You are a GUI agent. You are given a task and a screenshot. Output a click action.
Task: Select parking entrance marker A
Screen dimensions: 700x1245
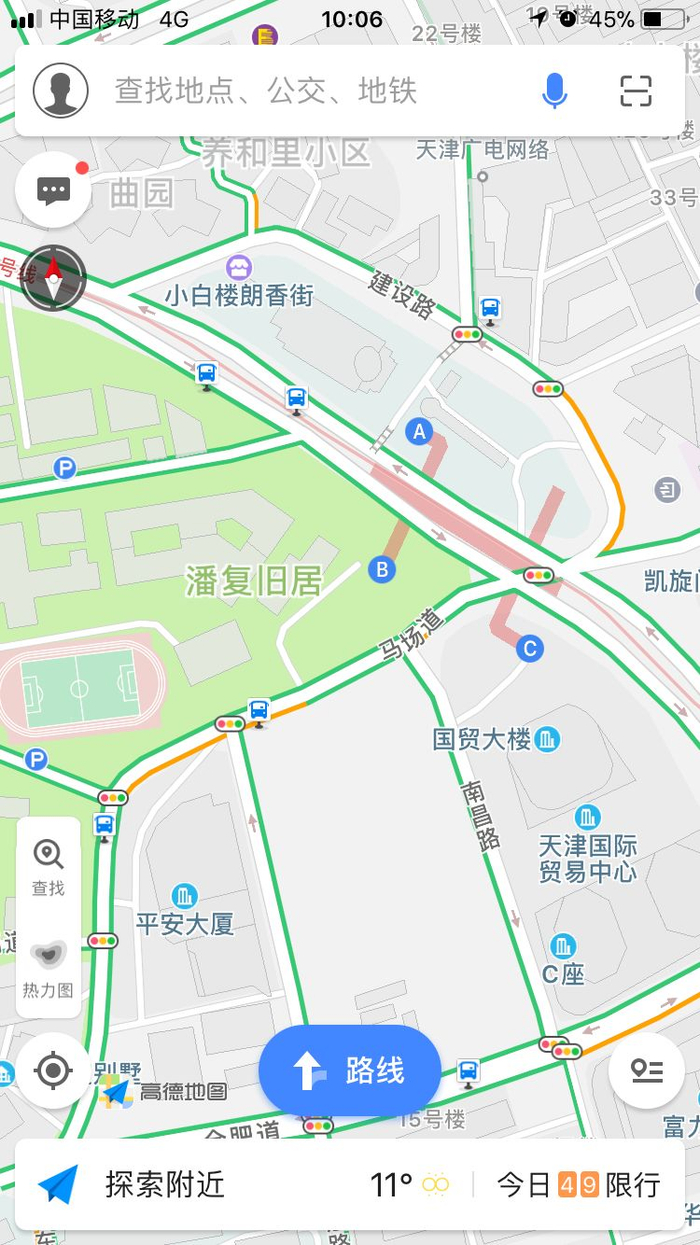(419, 432)
